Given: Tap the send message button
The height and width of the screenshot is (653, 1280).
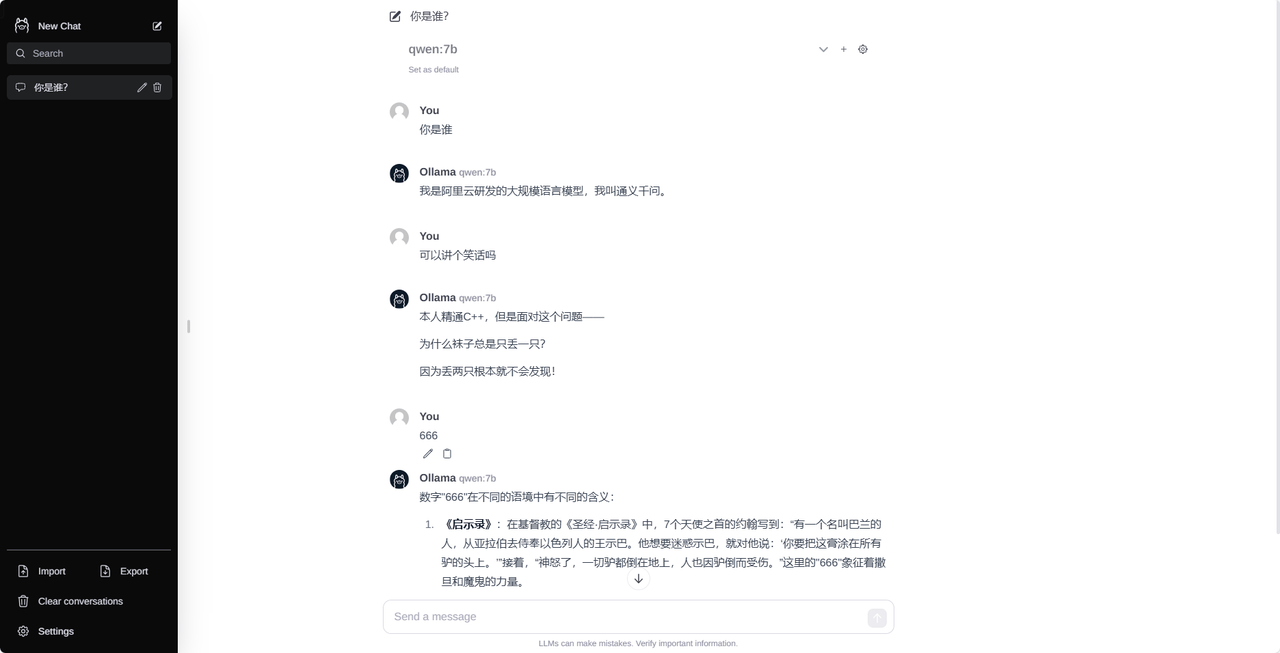Looking at the screenshot, I should coord(877,618).
